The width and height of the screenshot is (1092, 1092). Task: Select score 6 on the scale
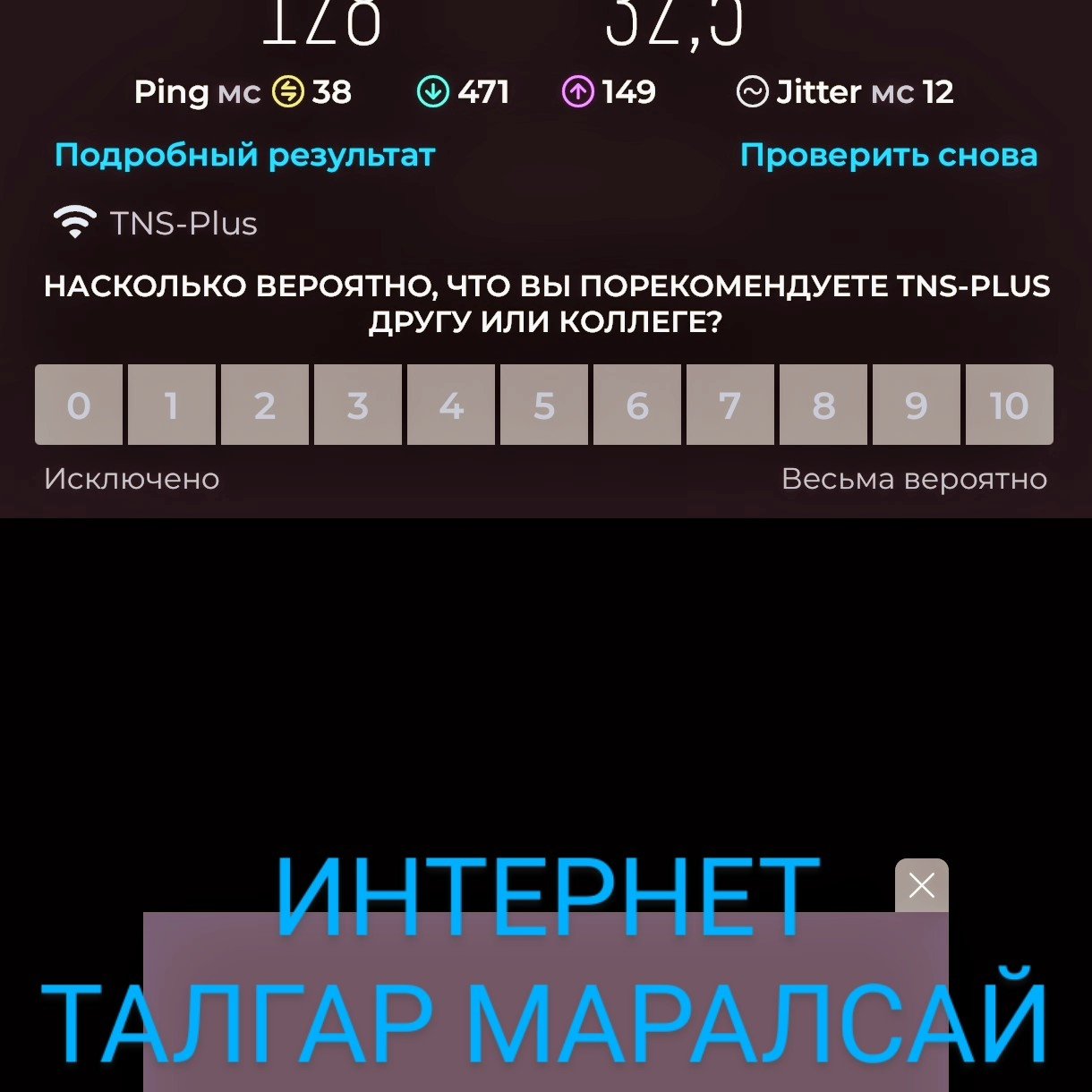637,405
